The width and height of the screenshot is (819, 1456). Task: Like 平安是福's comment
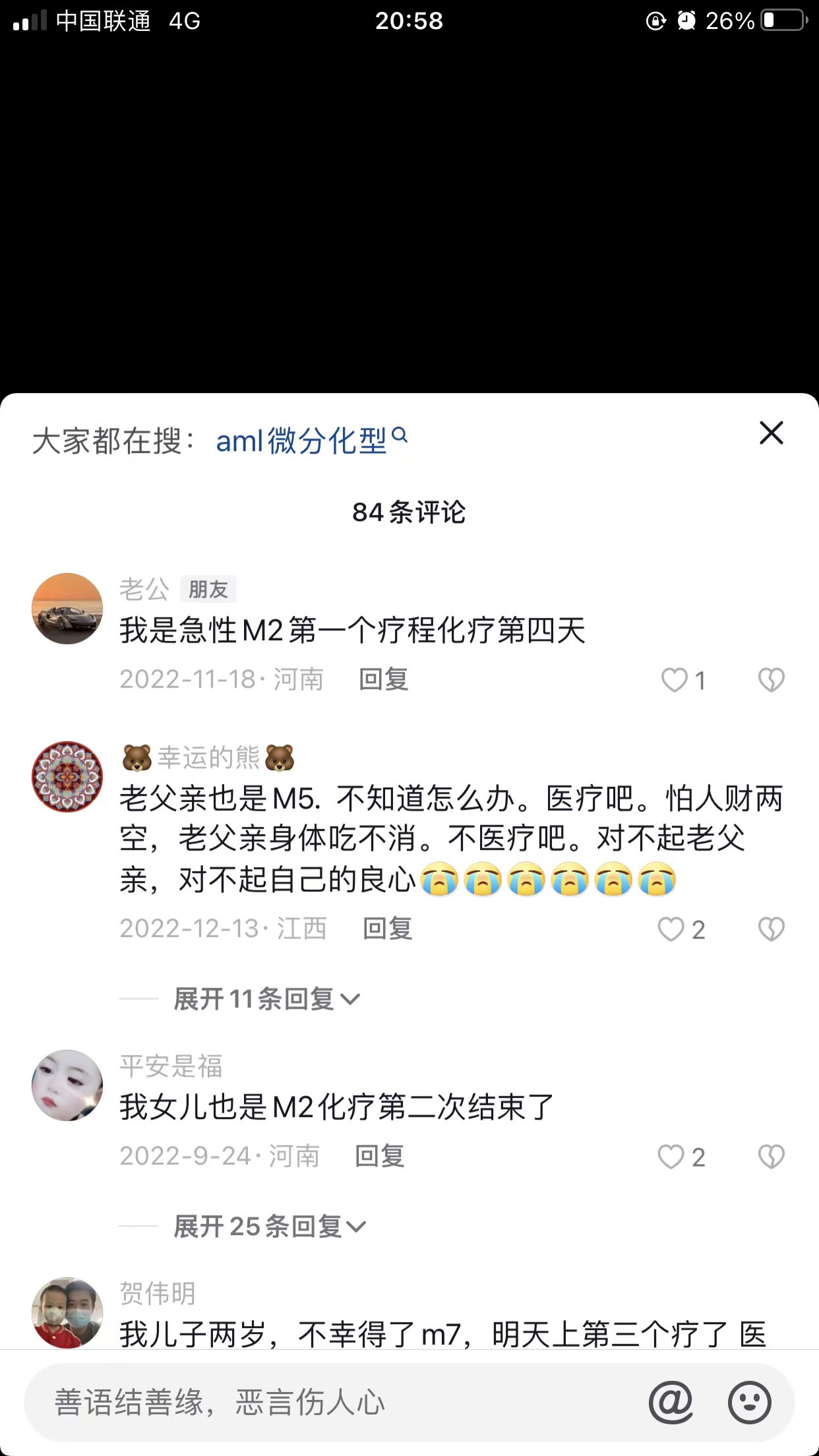click(x=671, y=1157)
